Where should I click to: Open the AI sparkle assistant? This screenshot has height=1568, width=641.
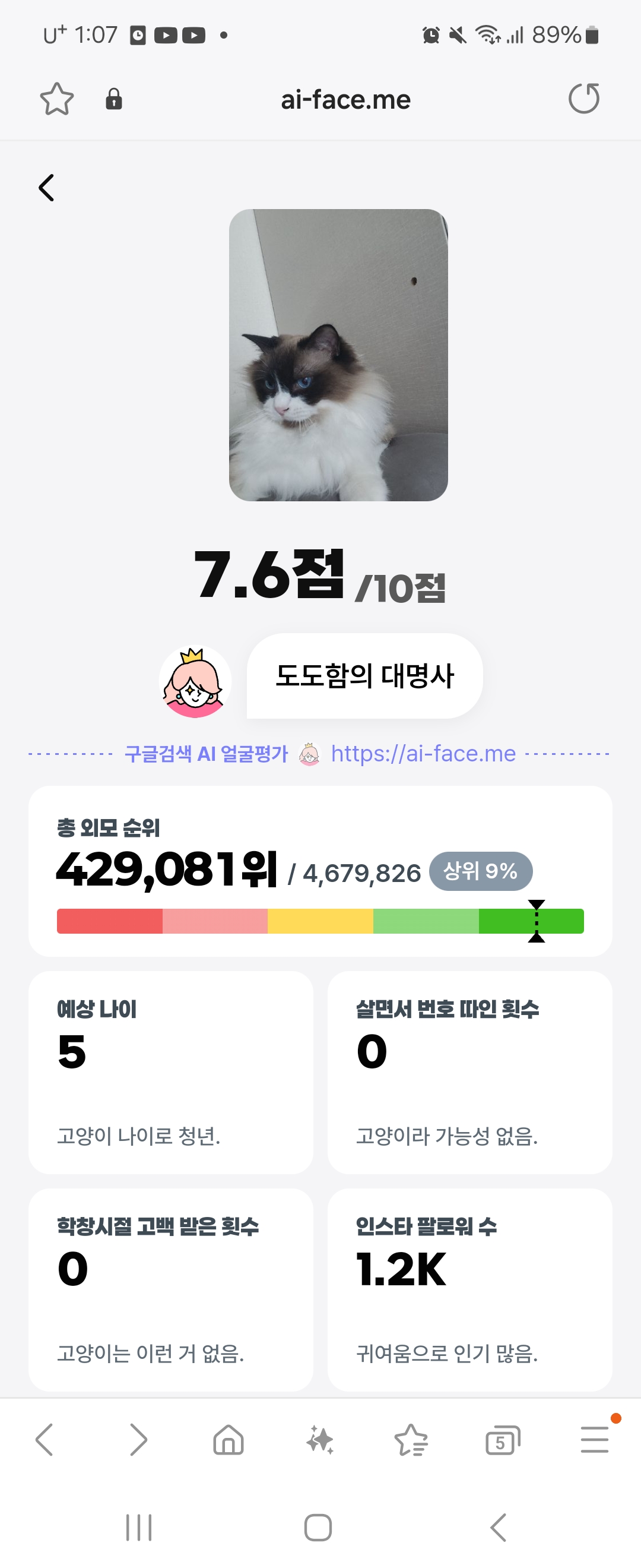click(x=320, y=1440)
